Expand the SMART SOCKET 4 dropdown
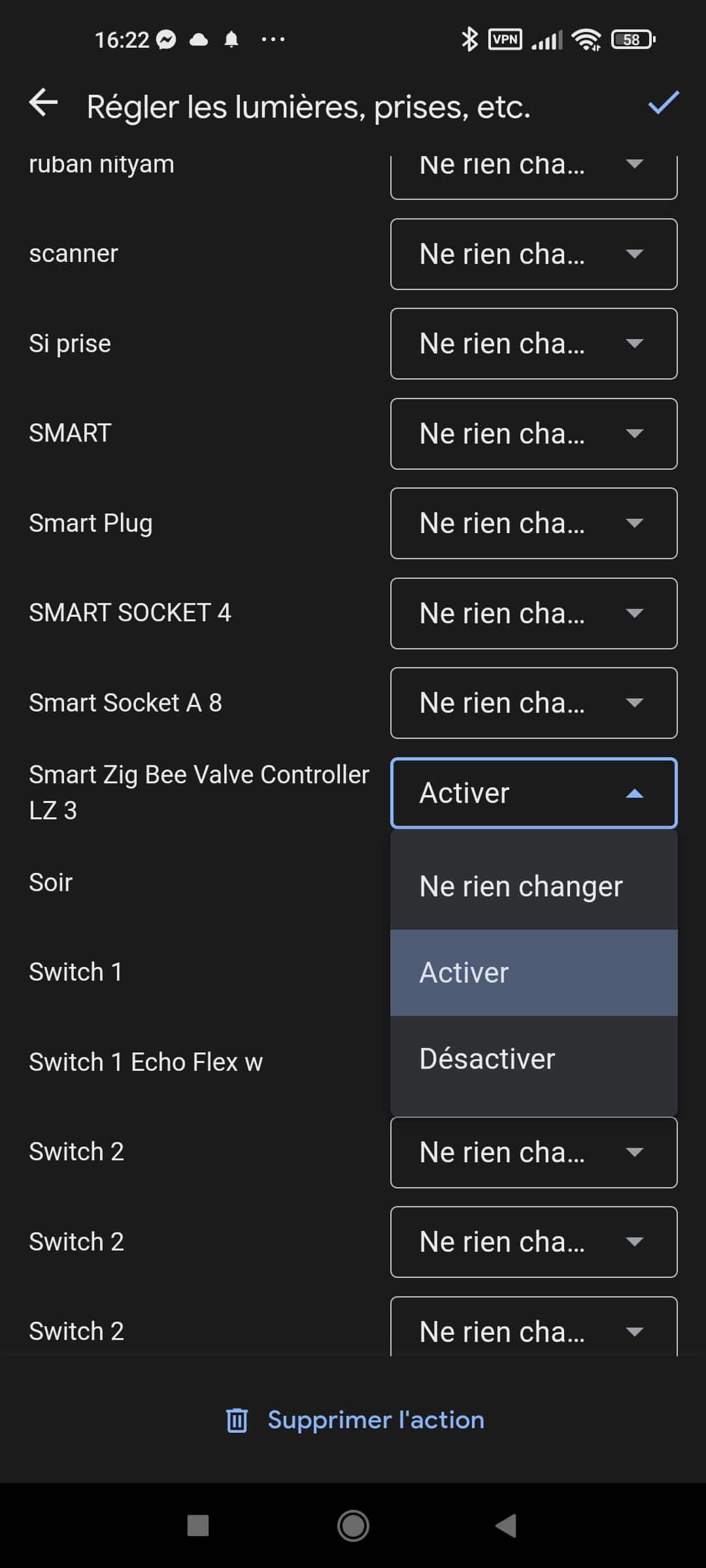The height and width of the screenshot is (1568, 706). [x=533, y=613]
